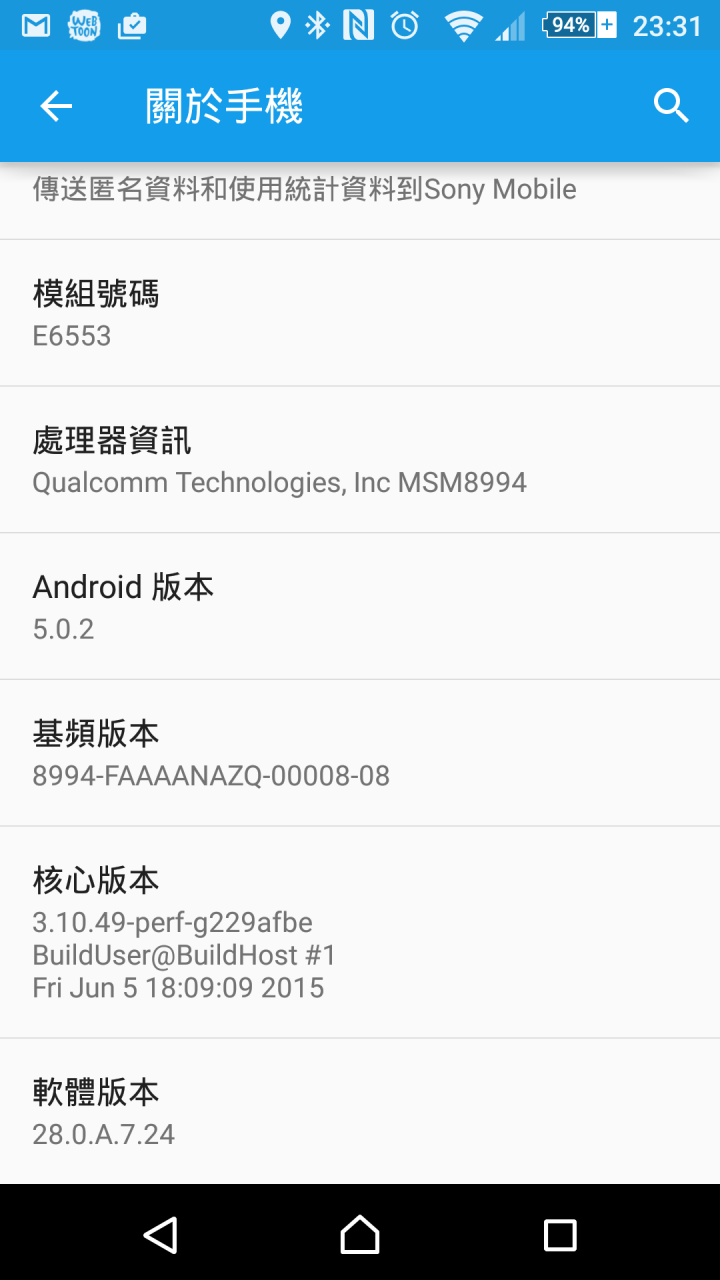Open the search magnifier icon
Image resolution: width=720 pixels, height=1280 pixels.
671,105
